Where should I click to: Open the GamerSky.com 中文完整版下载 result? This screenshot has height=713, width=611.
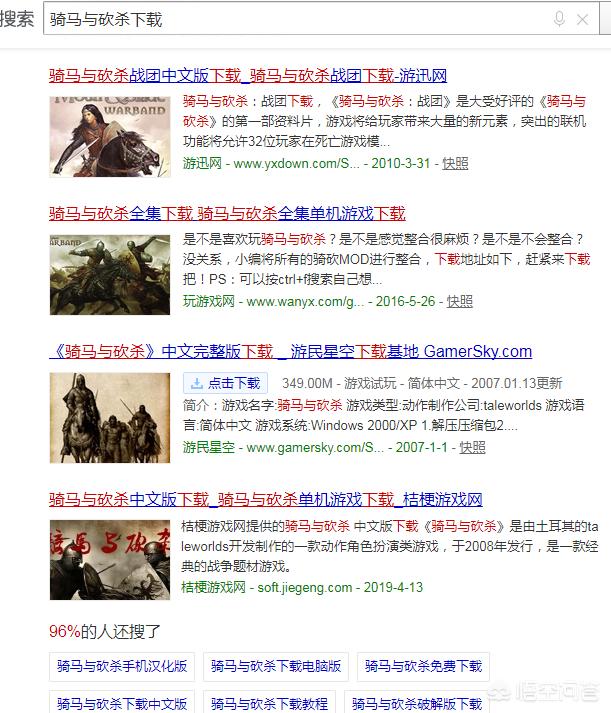tap(290, 351)
